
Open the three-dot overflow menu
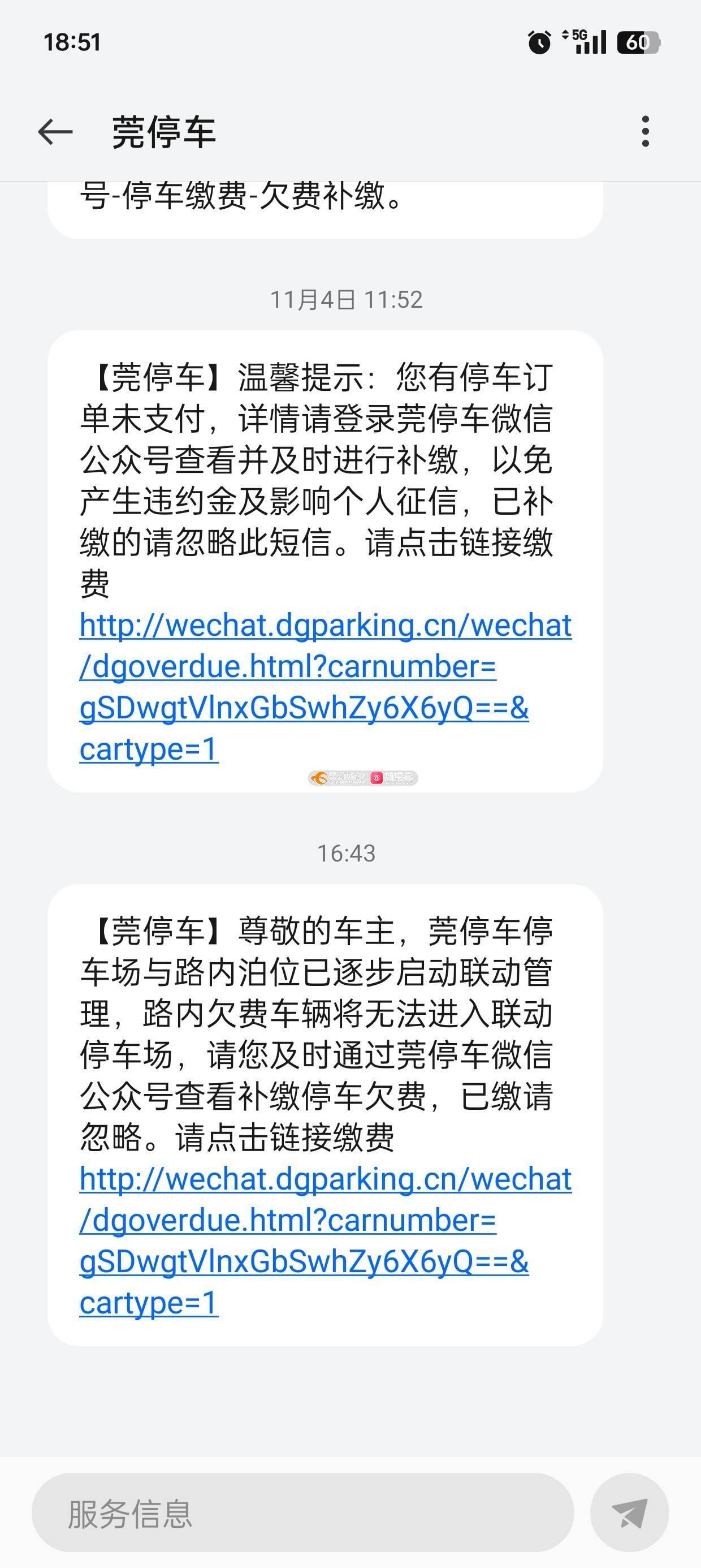(x=645, y=131)
